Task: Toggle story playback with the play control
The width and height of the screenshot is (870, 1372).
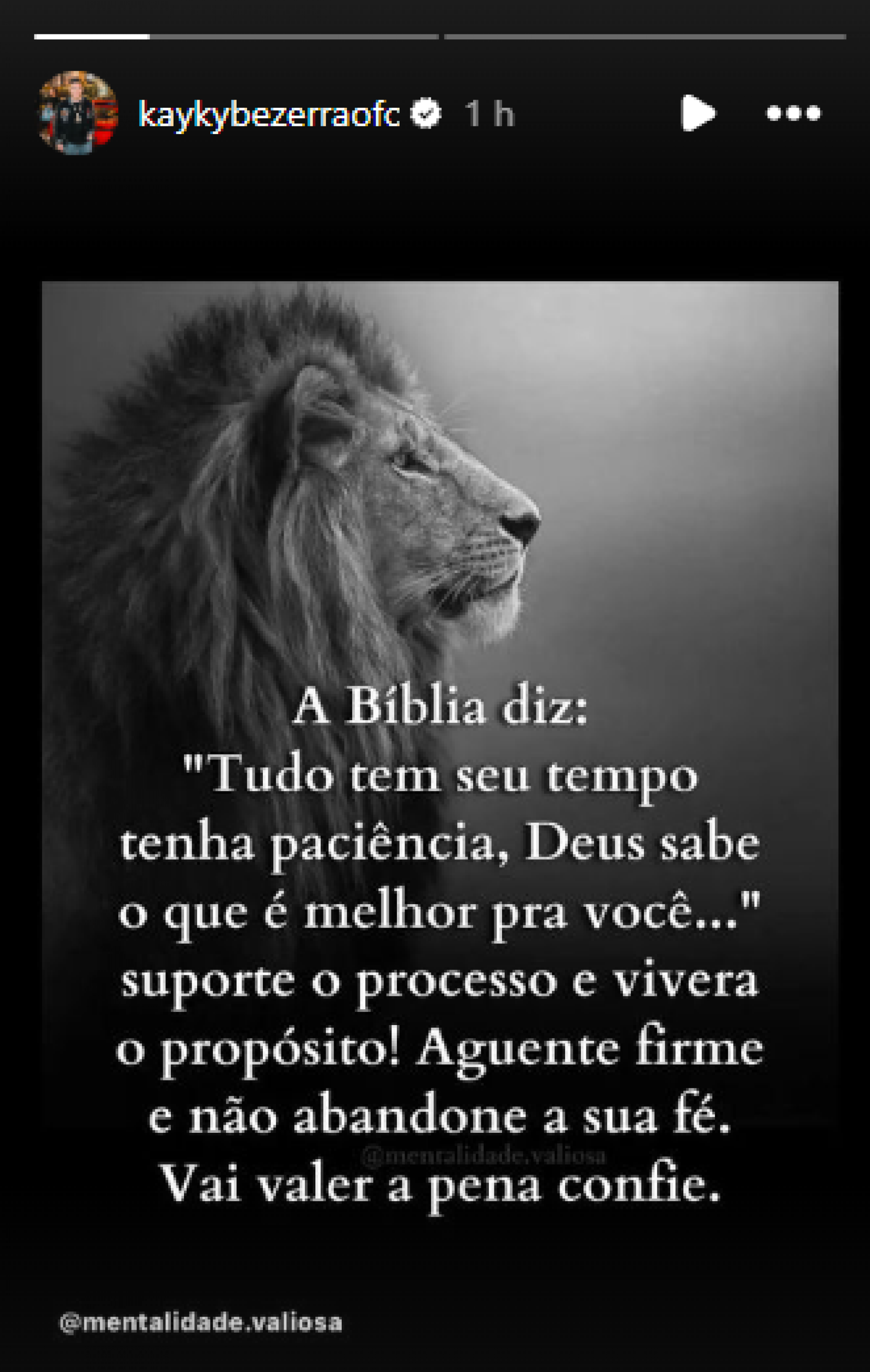Action: pyautogui.click(x=698, y=113)
